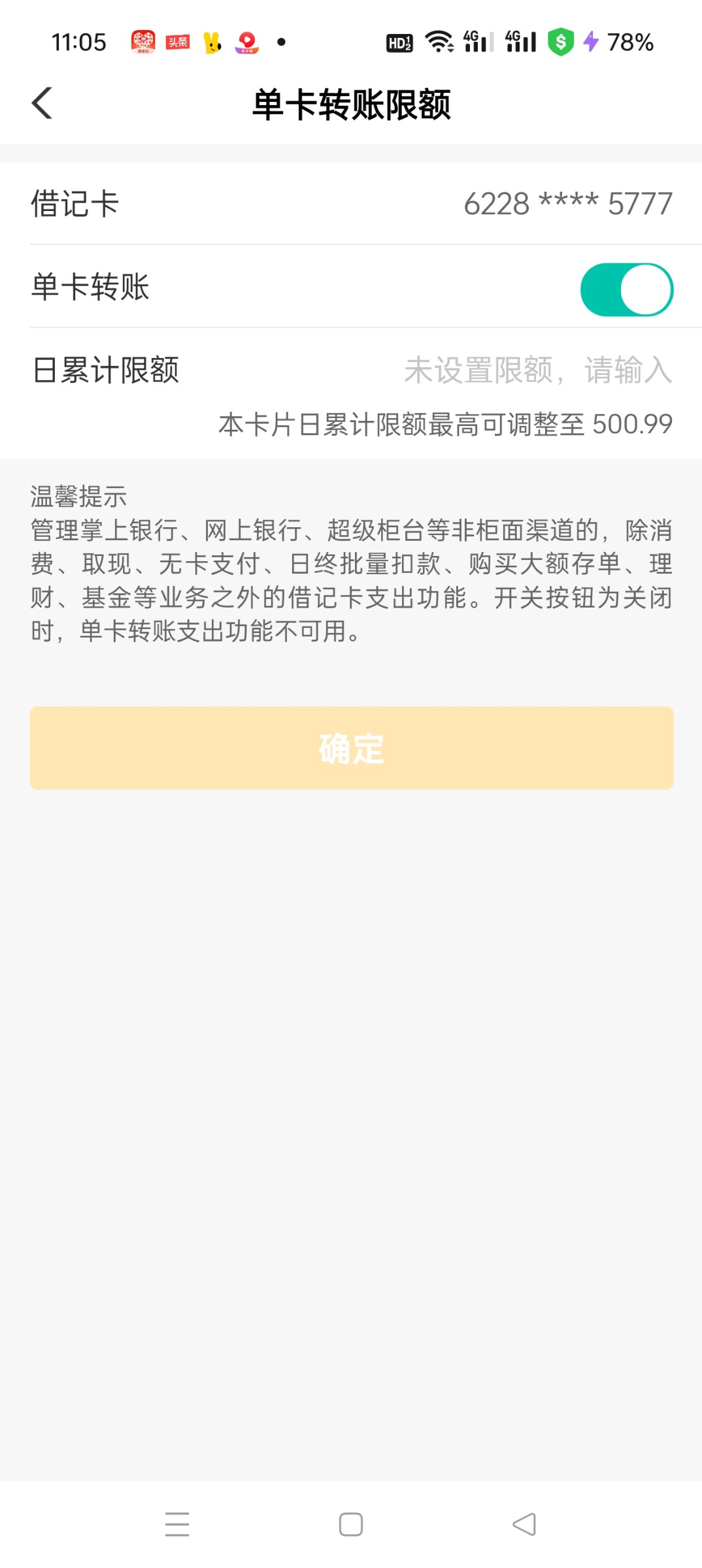This screenshot has height=1568, width=702.
Task: Turn off the 单卡转账 switch
Action: point(626,289)
